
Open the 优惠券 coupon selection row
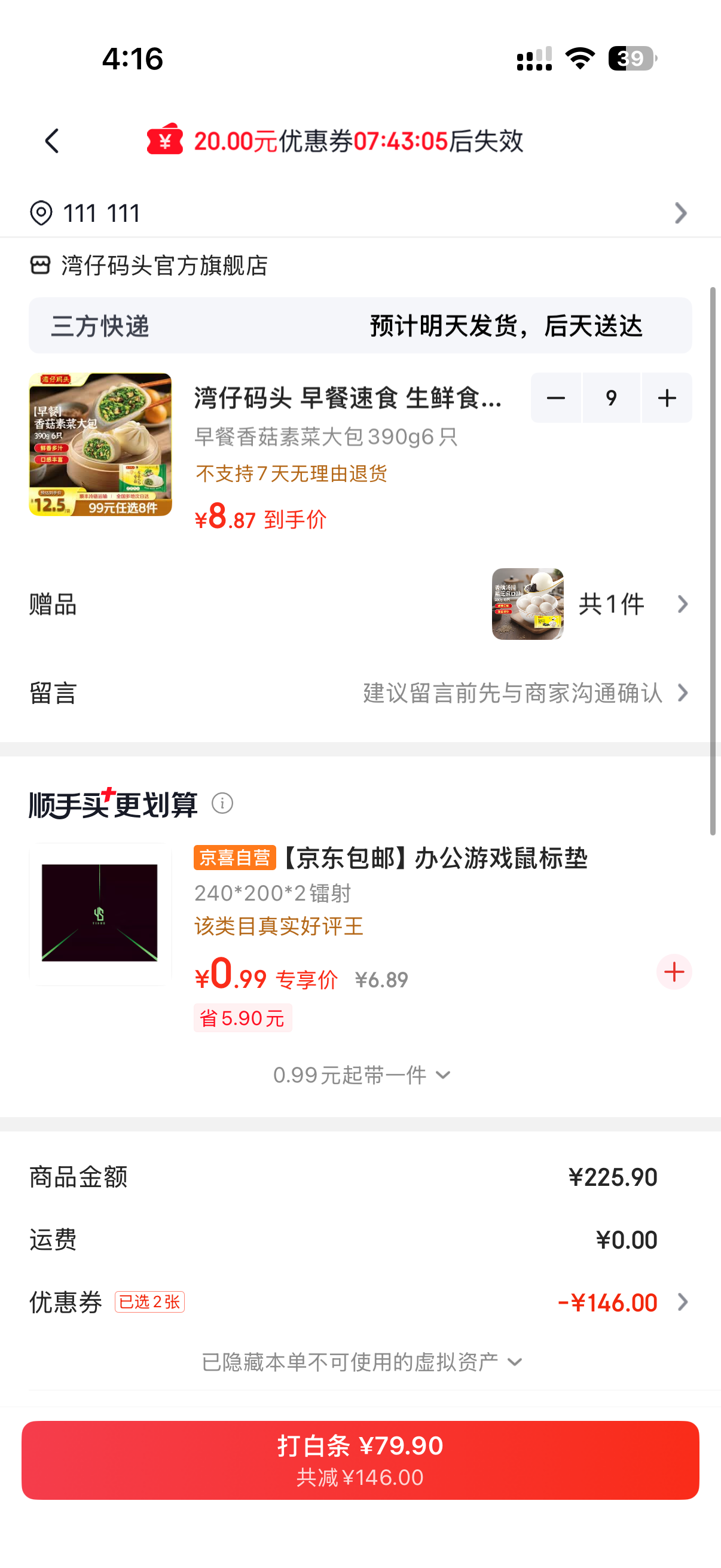click(360, 1302)
